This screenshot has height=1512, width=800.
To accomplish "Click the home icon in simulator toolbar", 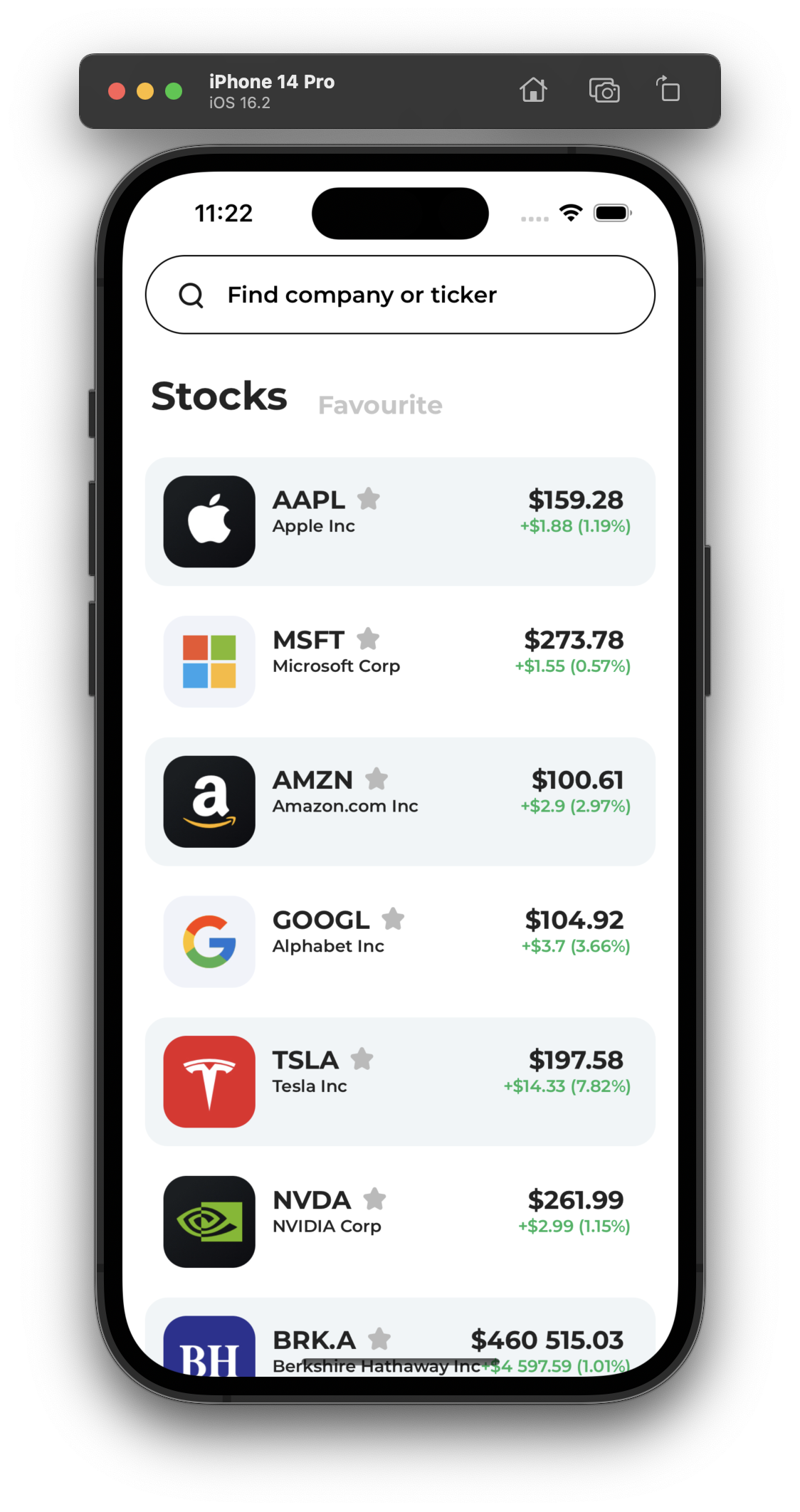I will point(535,91).
